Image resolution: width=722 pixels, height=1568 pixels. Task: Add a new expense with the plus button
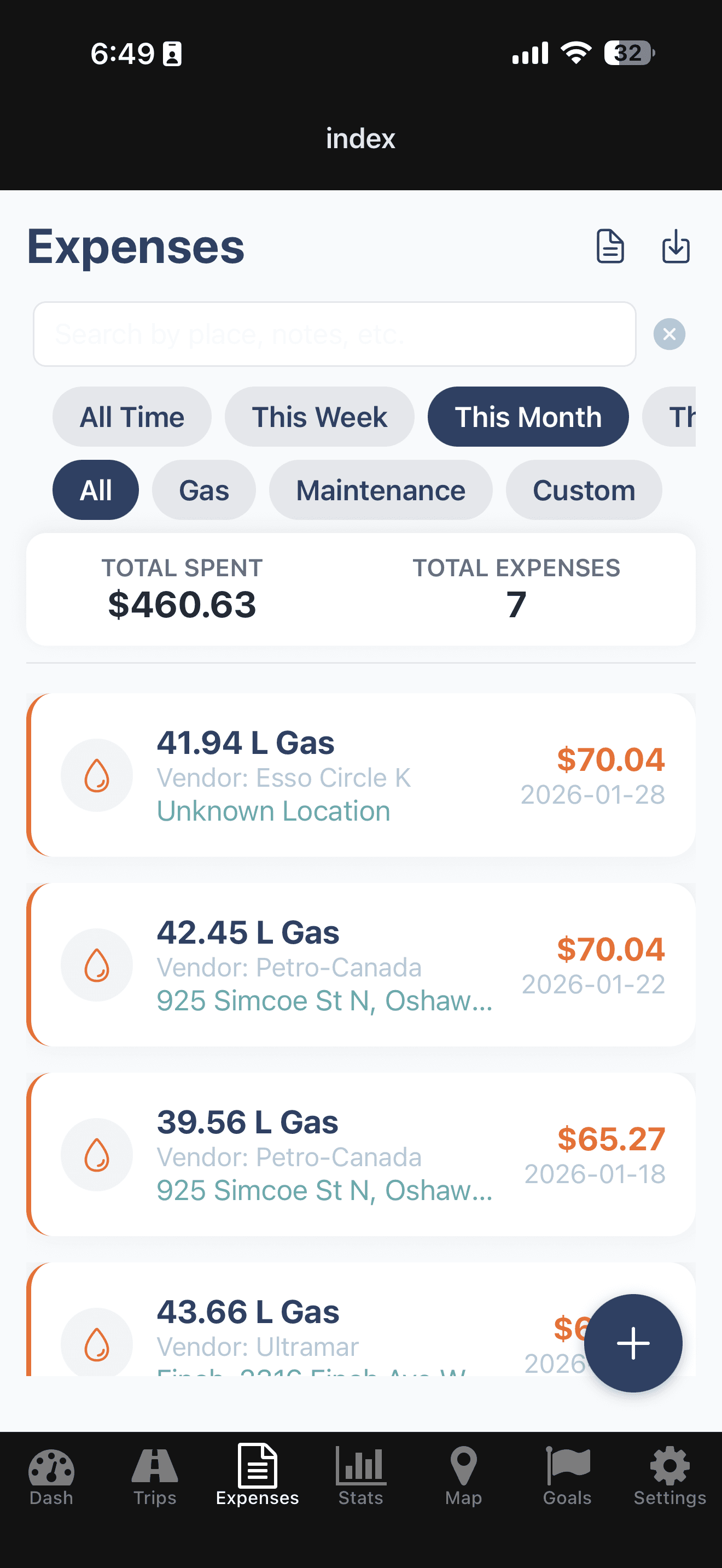pyautogui.click(x=632, y=1342)
